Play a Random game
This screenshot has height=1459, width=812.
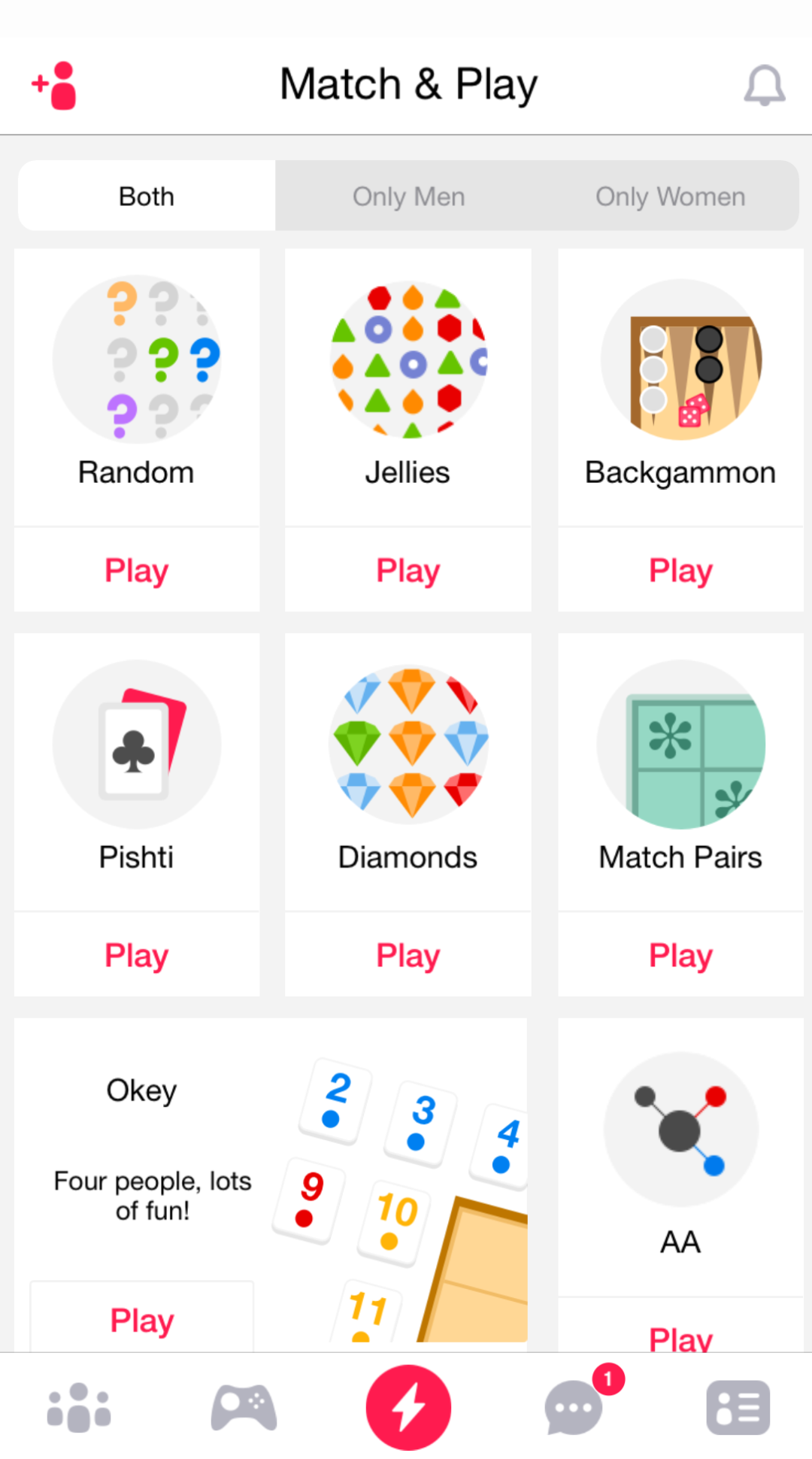[x=137, y=570]
